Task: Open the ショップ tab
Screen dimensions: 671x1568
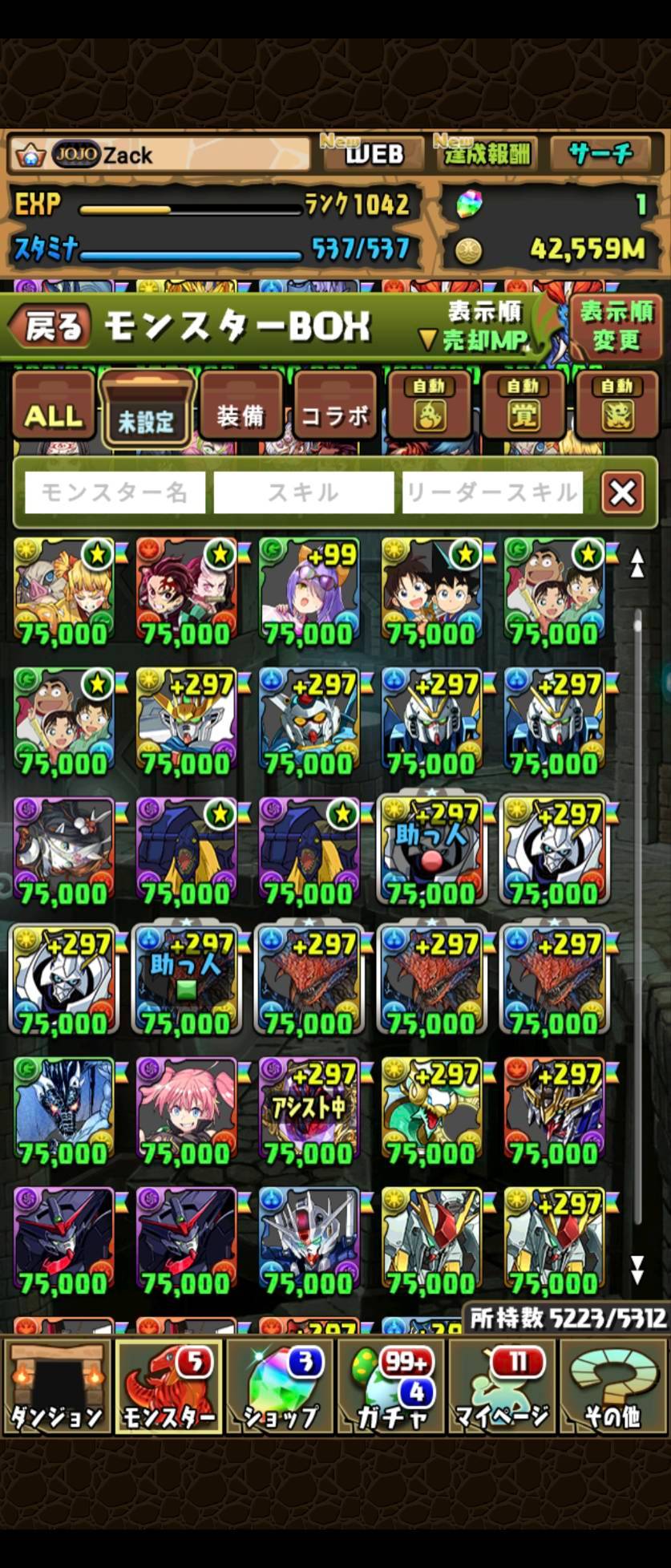Action: tap(280, 1389)
